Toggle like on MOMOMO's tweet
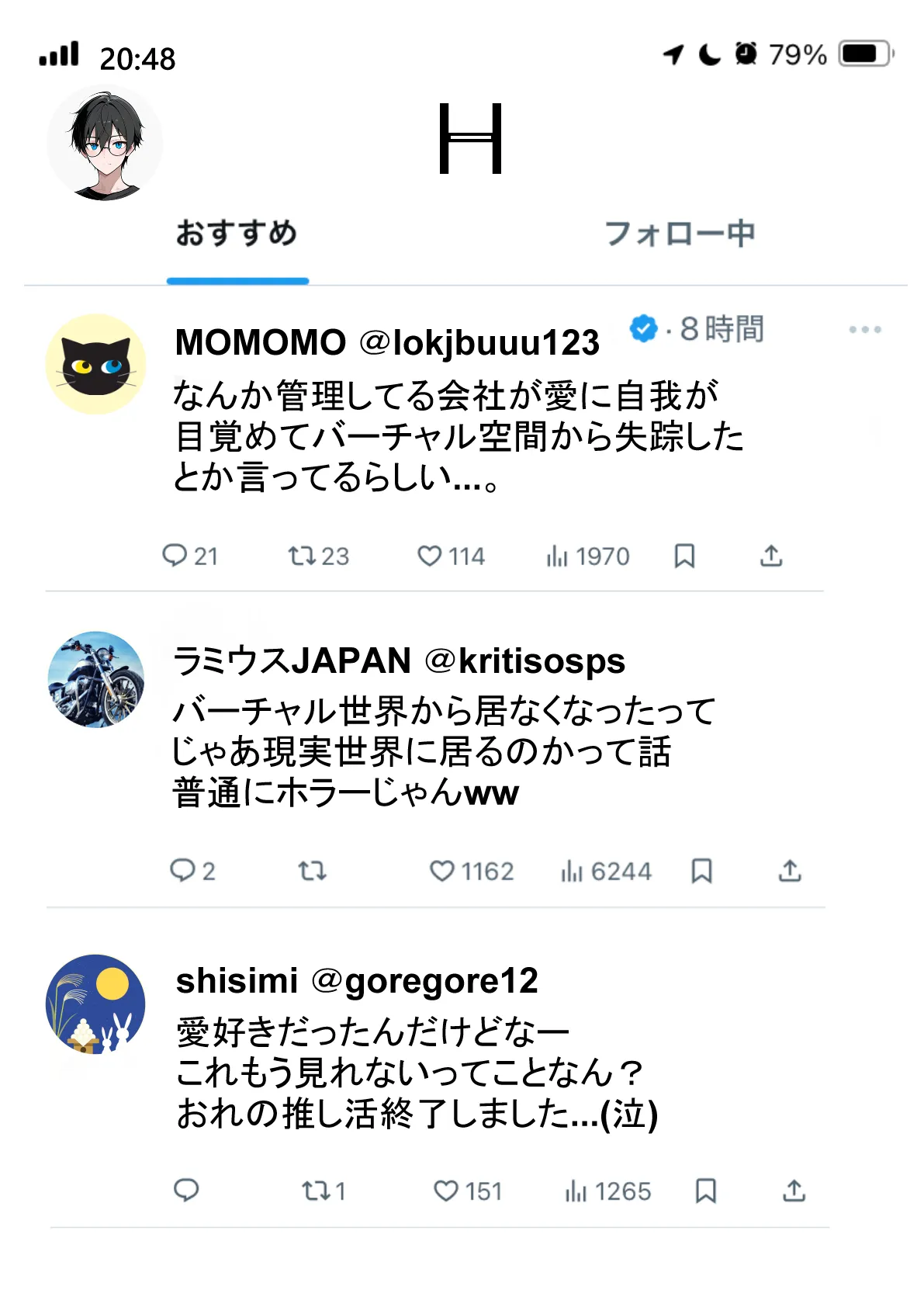The height and width of the screenshot is (1307, 924). (430, 556)
